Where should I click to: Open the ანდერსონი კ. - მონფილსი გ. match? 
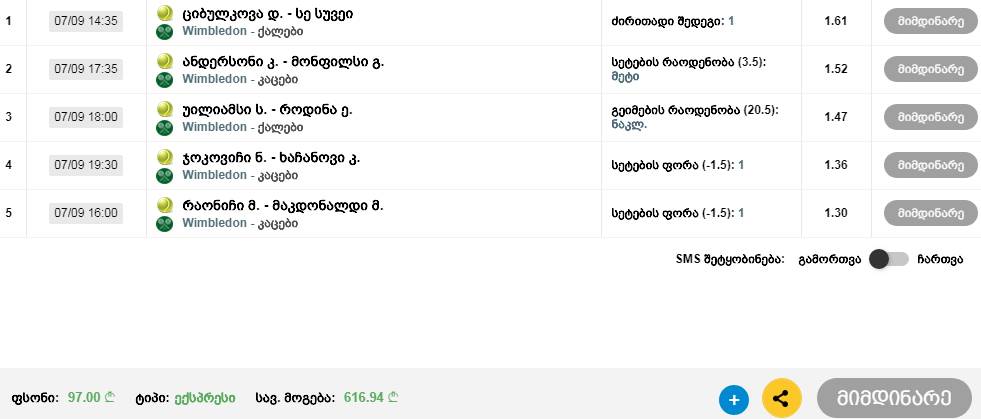tap(283, 62)
